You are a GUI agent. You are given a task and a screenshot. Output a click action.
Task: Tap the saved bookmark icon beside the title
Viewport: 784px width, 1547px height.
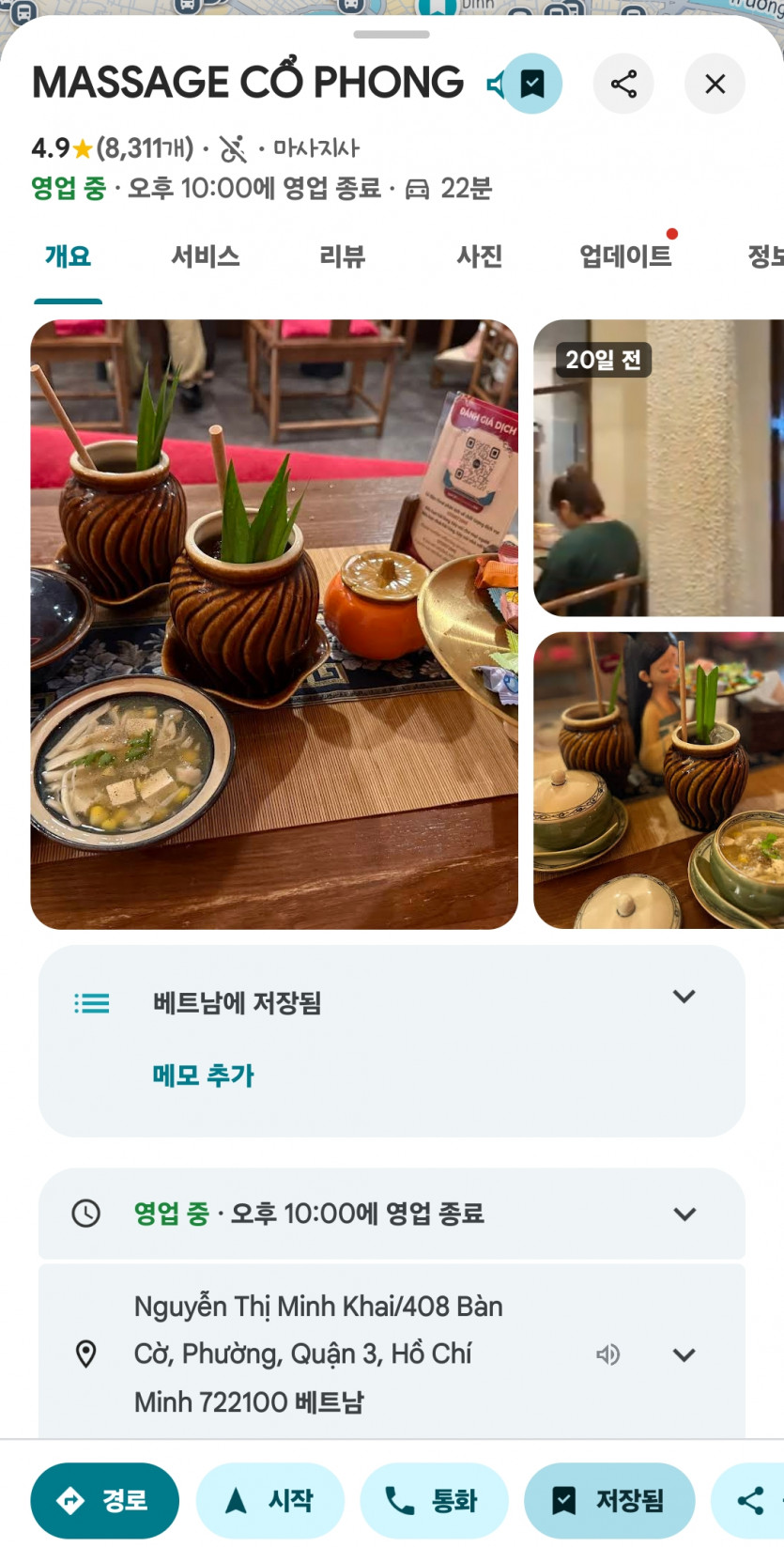(x=532, y=84)
